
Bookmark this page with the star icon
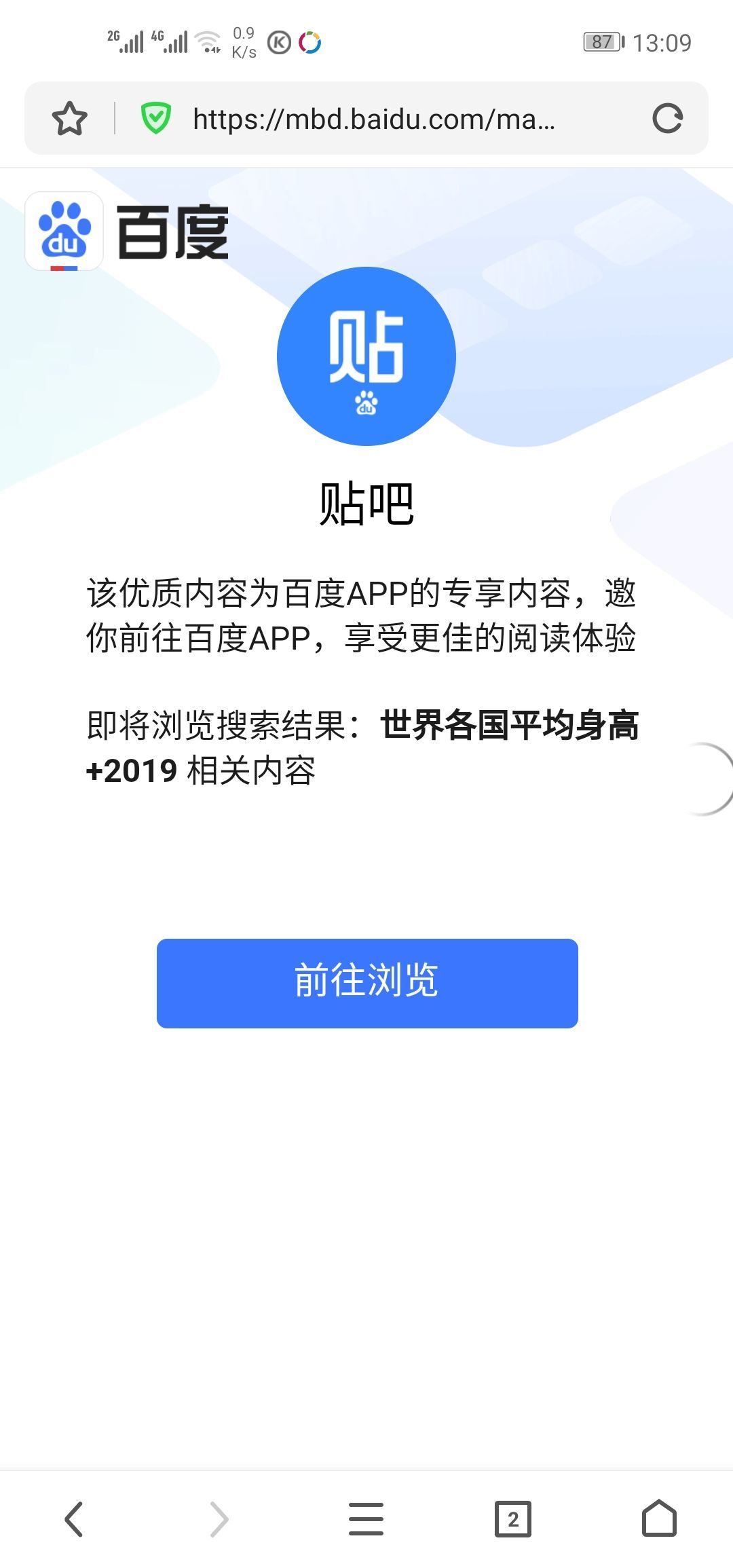[x=69, y=119]
